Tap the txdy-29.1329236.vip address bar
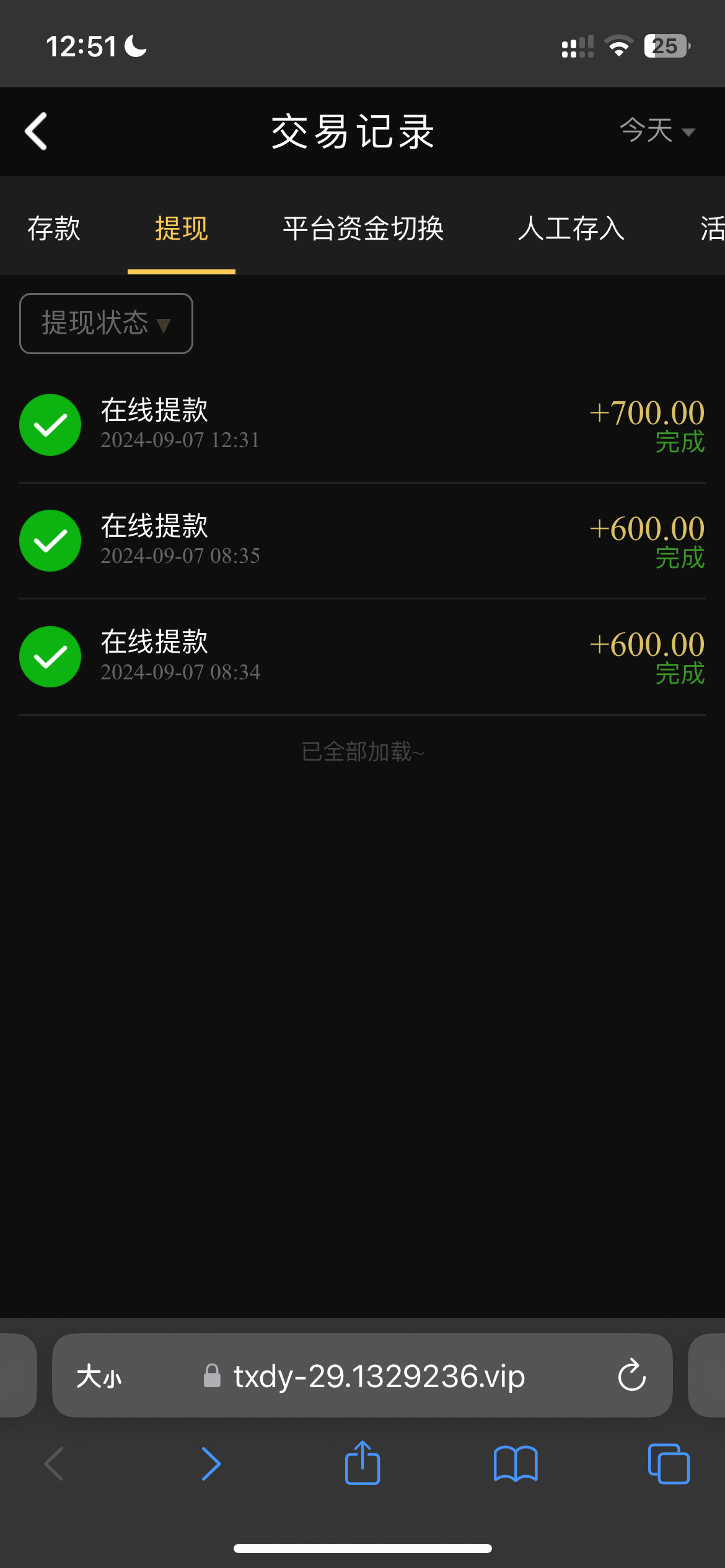 point(378,1376)
